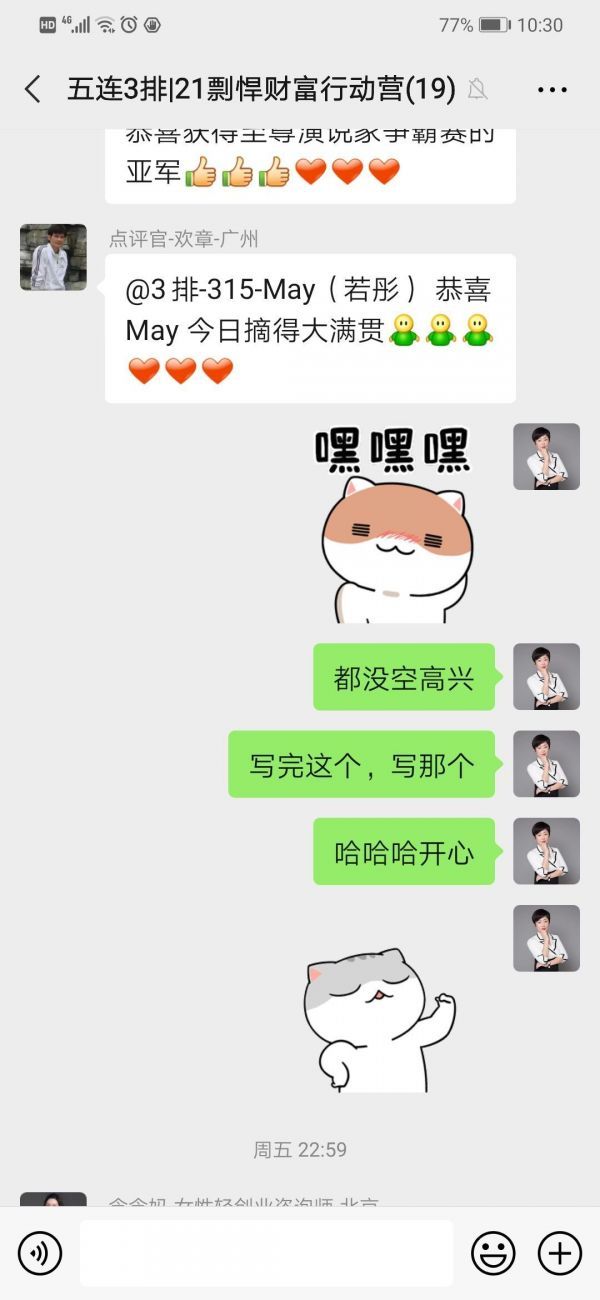600x1300 pixels.
Task: Focus the message text field
Action: [x=266, y=1253]
